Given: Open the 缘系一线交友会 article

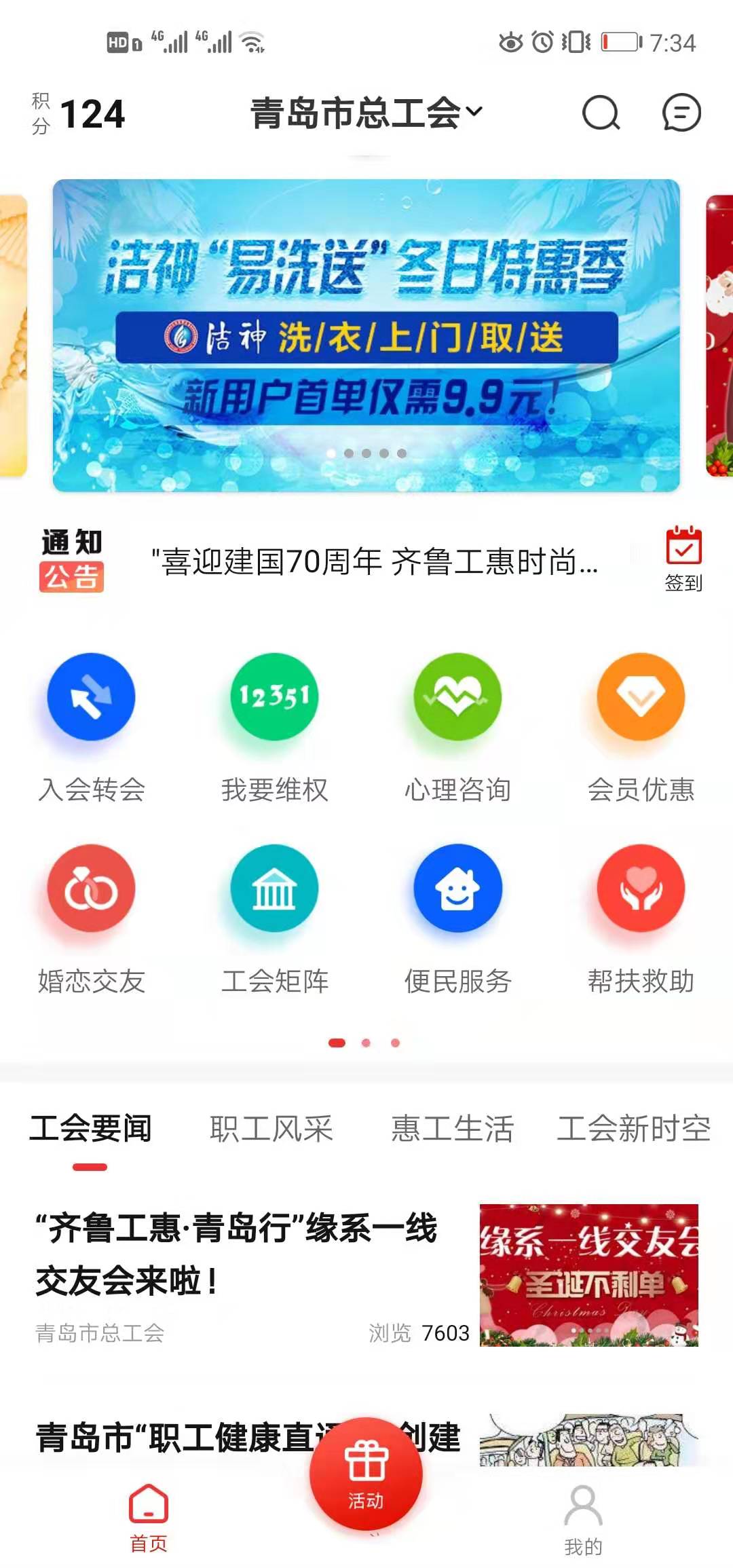Looking at the screenshot, I should coord(238,1254).
